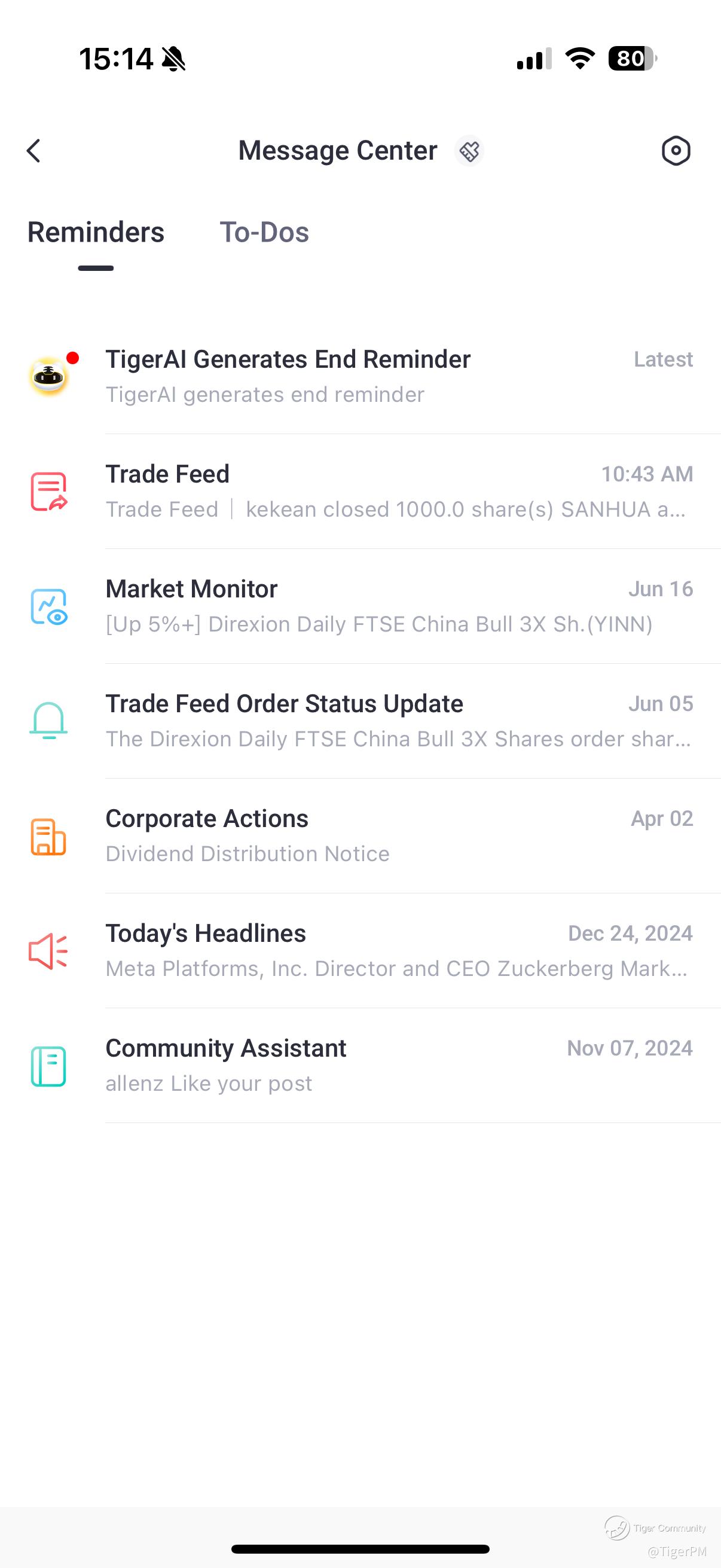Open Community Assistant notifications
The width and height of the screenshot is (721, 1568).
tap(360, 1065)
